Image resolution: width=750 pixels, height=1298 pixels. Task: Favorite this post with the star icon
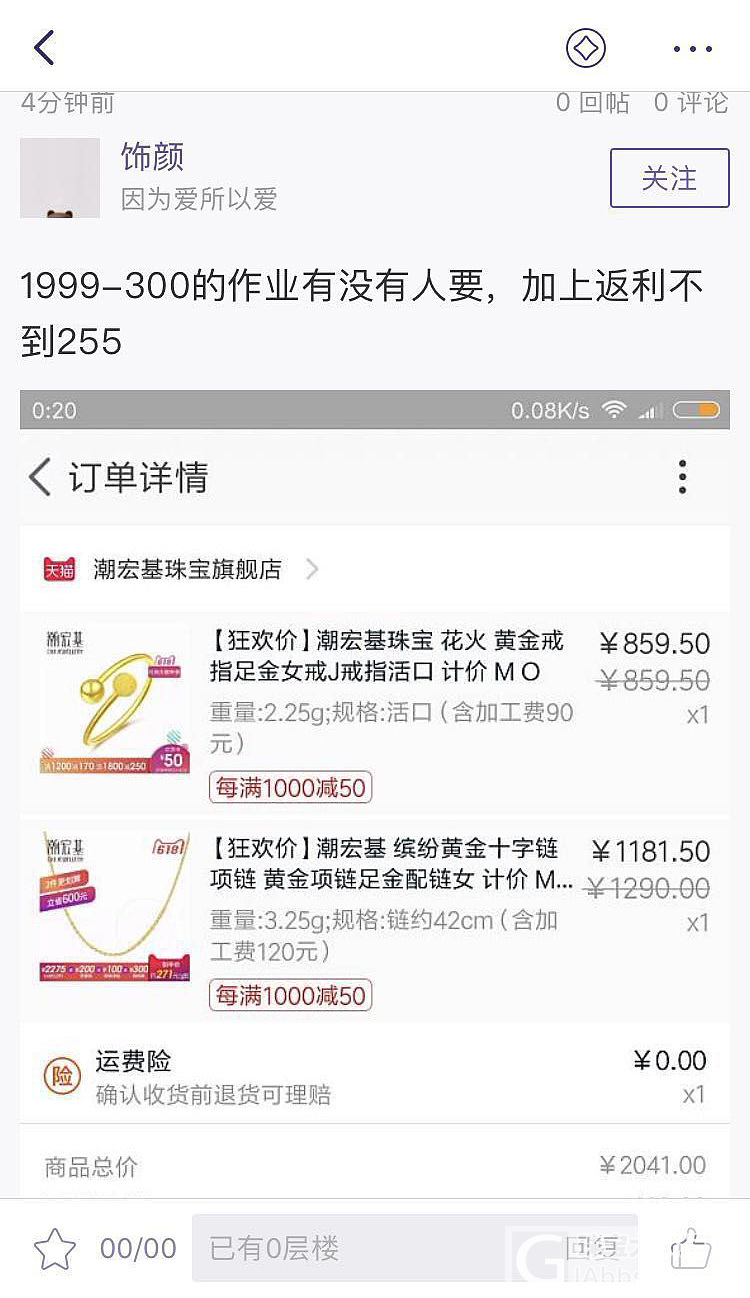(55, 1249)
